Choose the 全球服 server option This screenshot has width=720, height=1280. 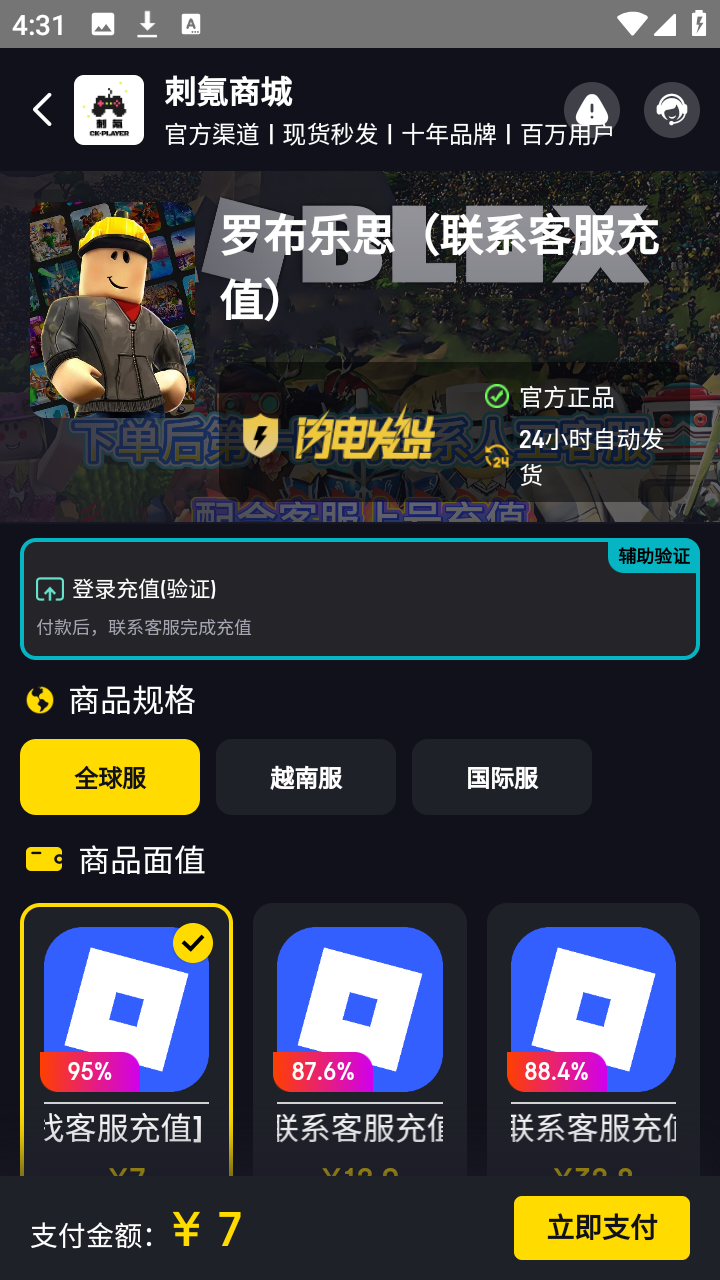point(110,777)
